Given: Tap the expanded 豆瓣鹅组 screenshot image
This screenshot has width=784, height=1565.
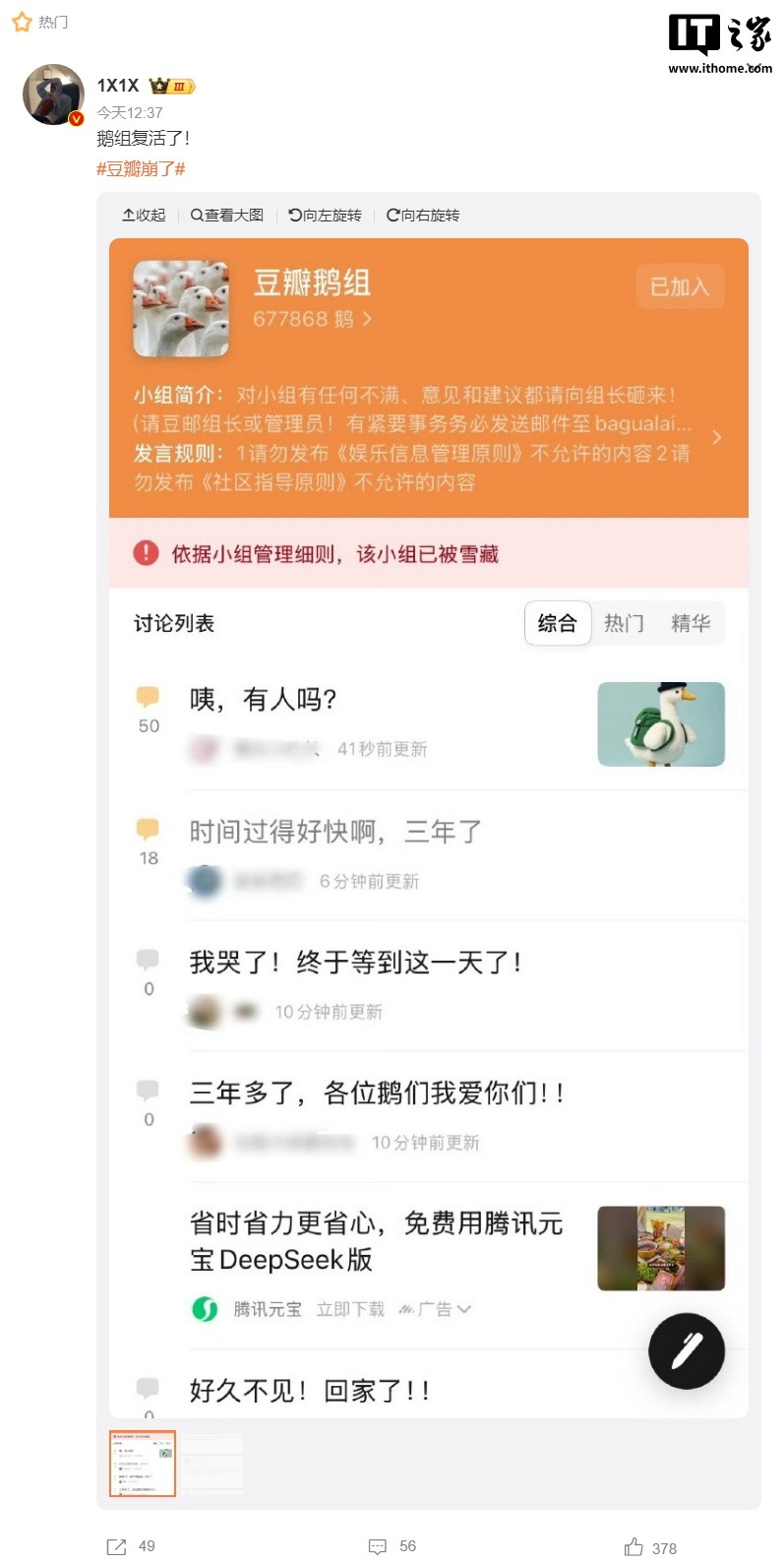Looking at the screenshot, I should coord(429,828).
